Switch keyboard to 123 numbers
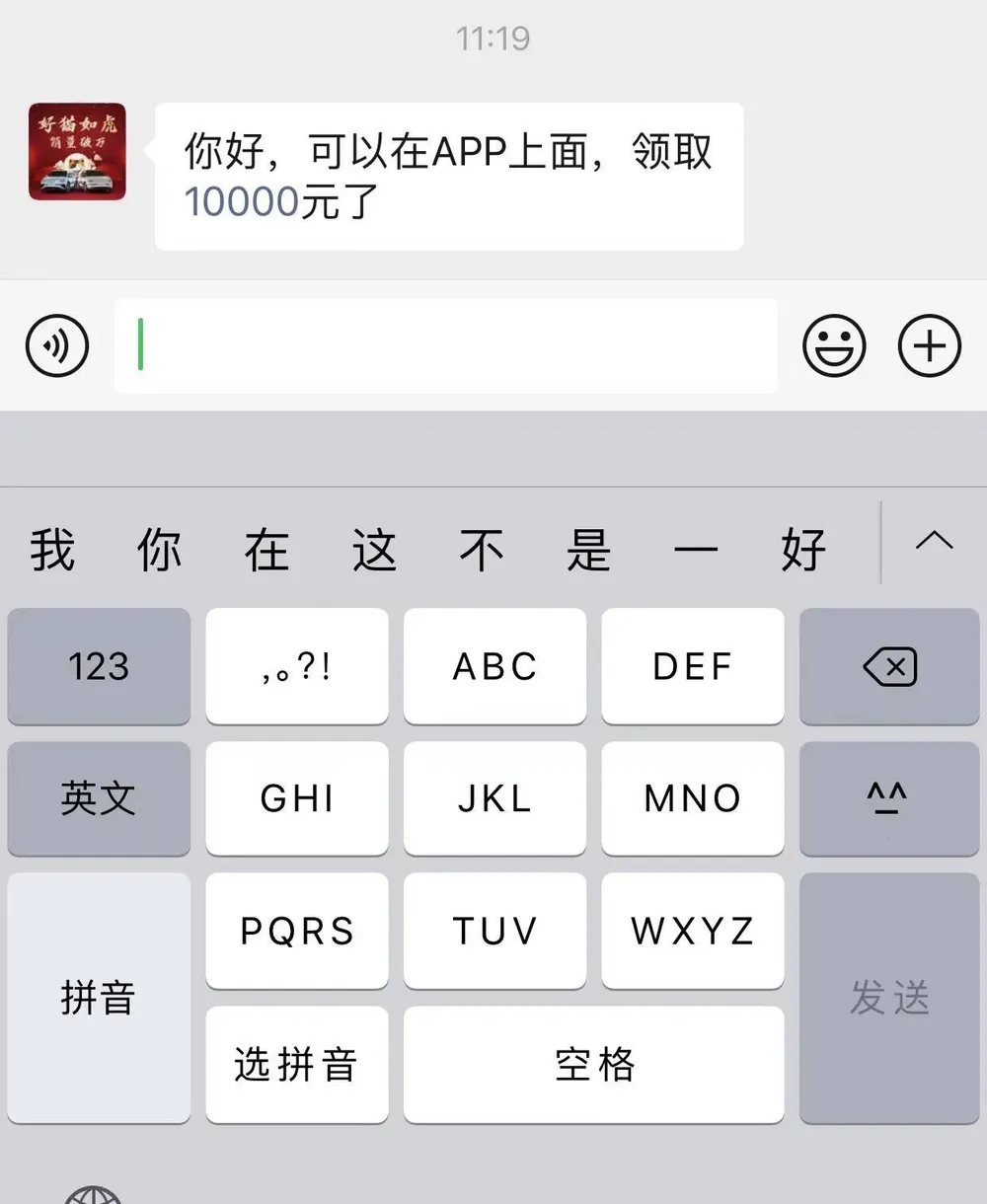The width and height of the screenshot is (987, 1204). tap(99, 666)
